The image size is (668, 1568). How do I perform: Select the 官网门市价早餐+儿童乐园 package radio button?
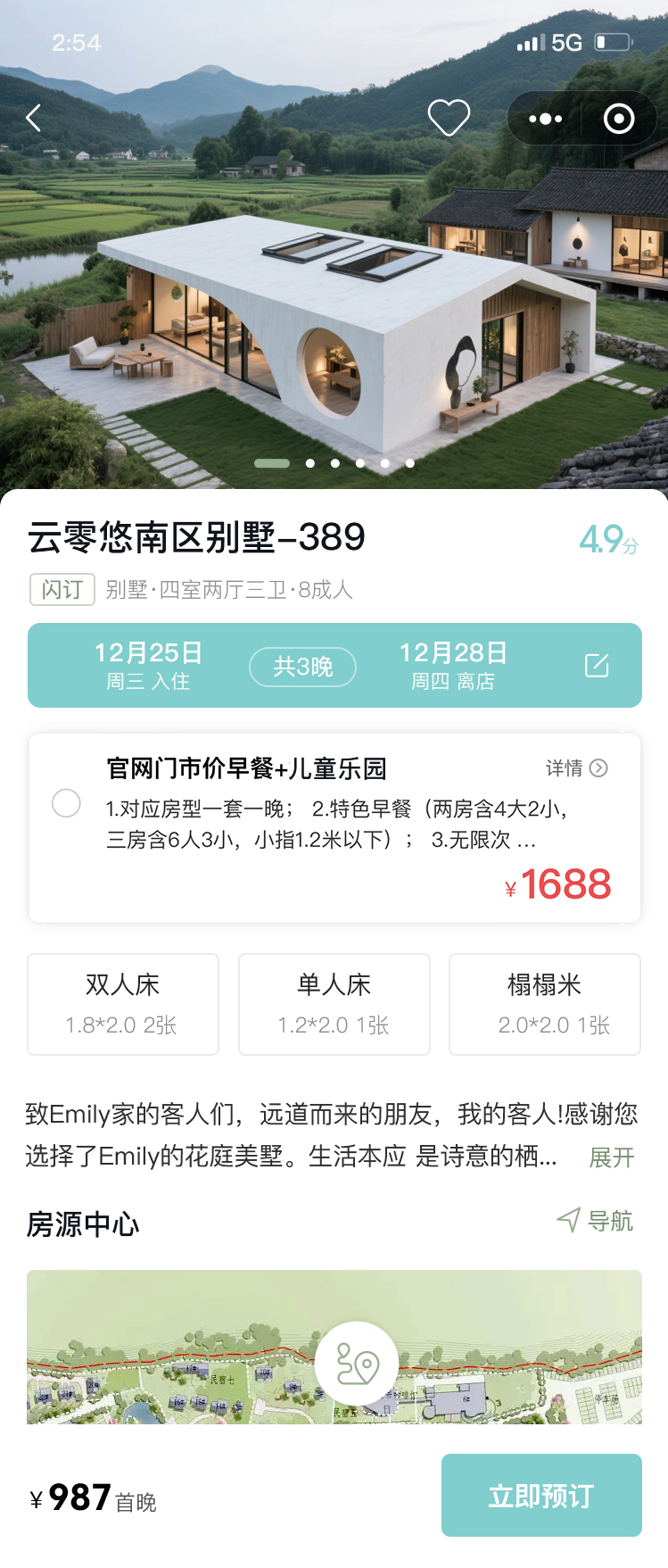click(x=66, y=803)
